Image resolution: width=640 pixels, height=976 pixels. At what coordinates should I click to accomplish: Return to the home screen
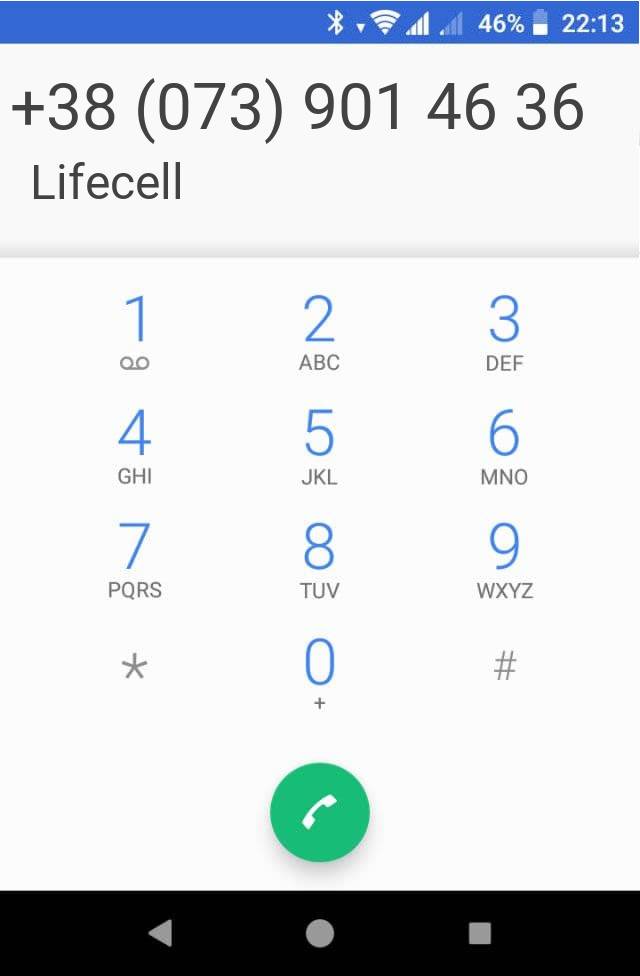click(320, 933)
